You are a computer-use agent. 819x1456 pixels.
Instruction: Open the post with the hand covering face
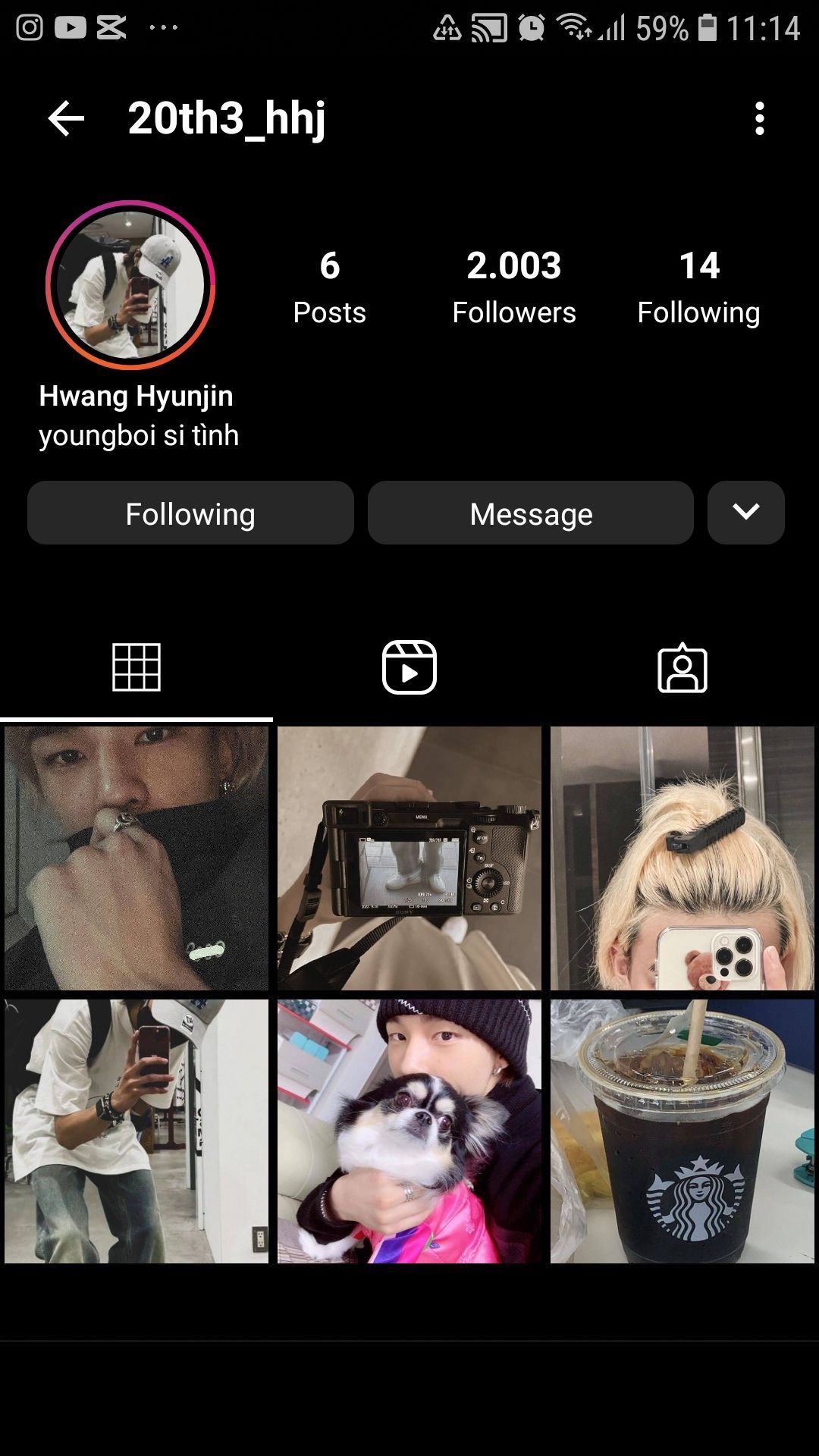coord(136,858)
